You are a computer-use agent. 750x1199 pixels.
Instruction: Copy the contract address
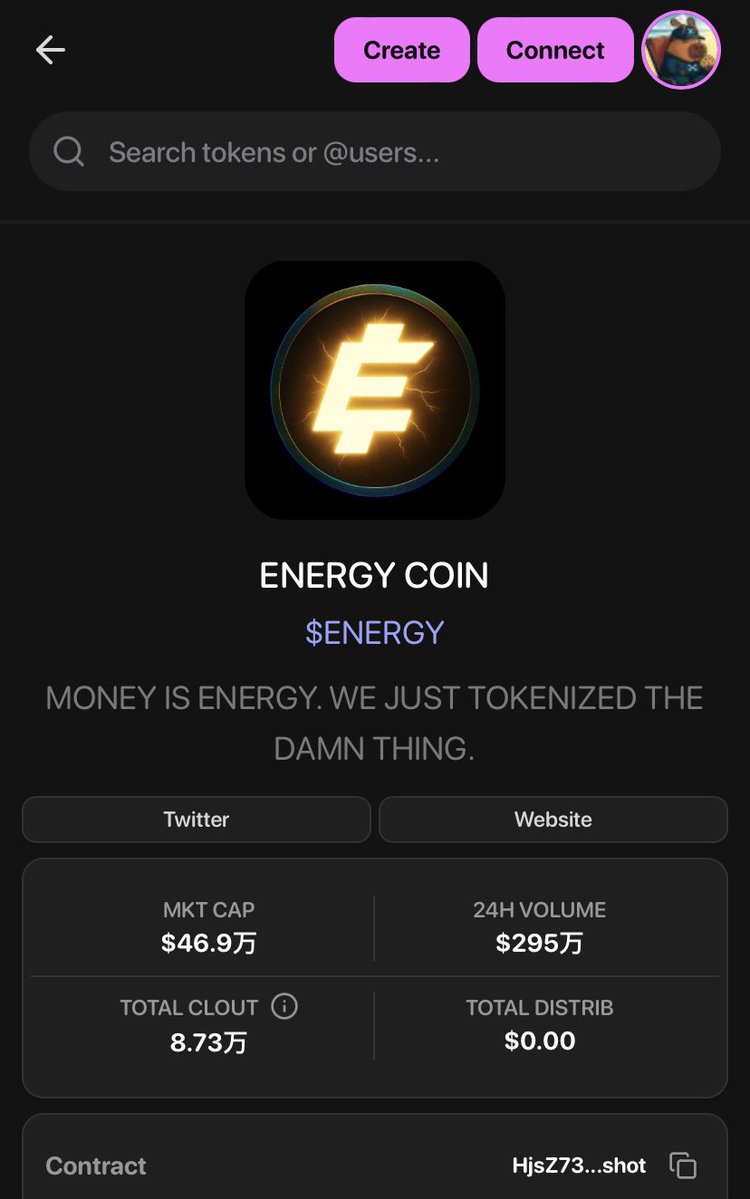[x=683, y=1165]
